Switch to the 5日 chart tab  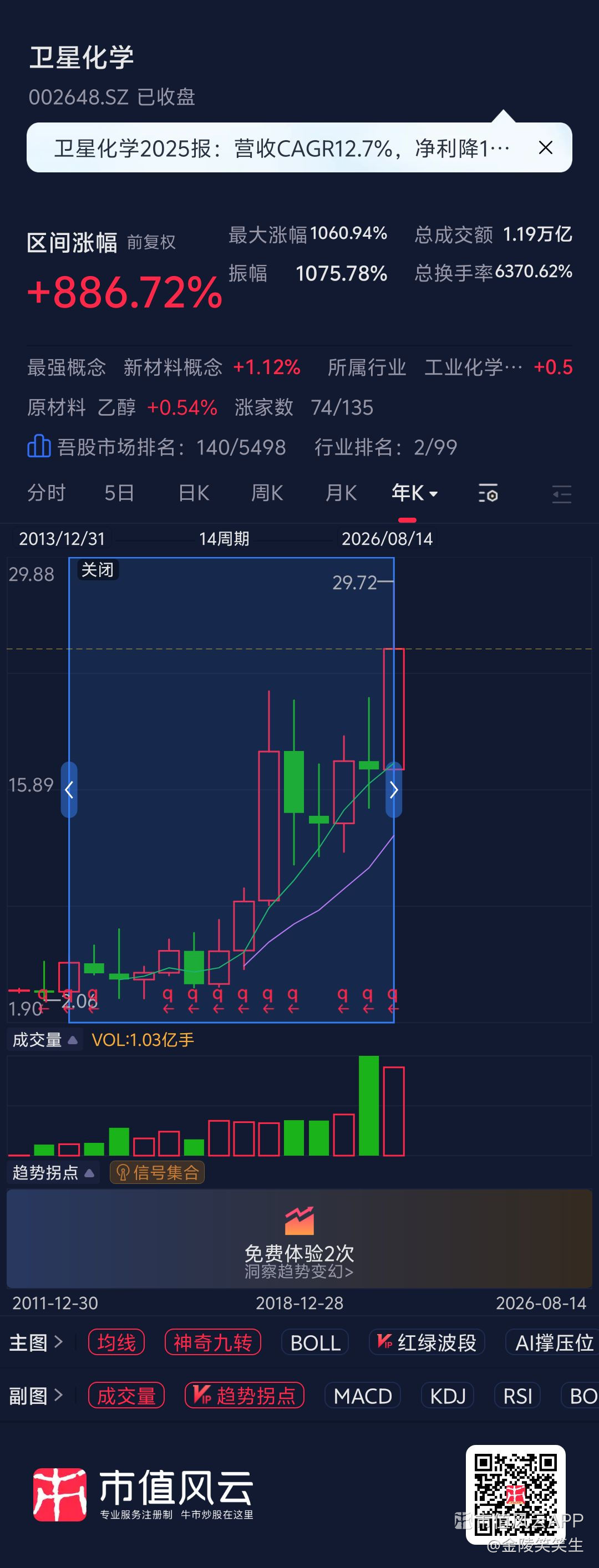pos(119,493)
